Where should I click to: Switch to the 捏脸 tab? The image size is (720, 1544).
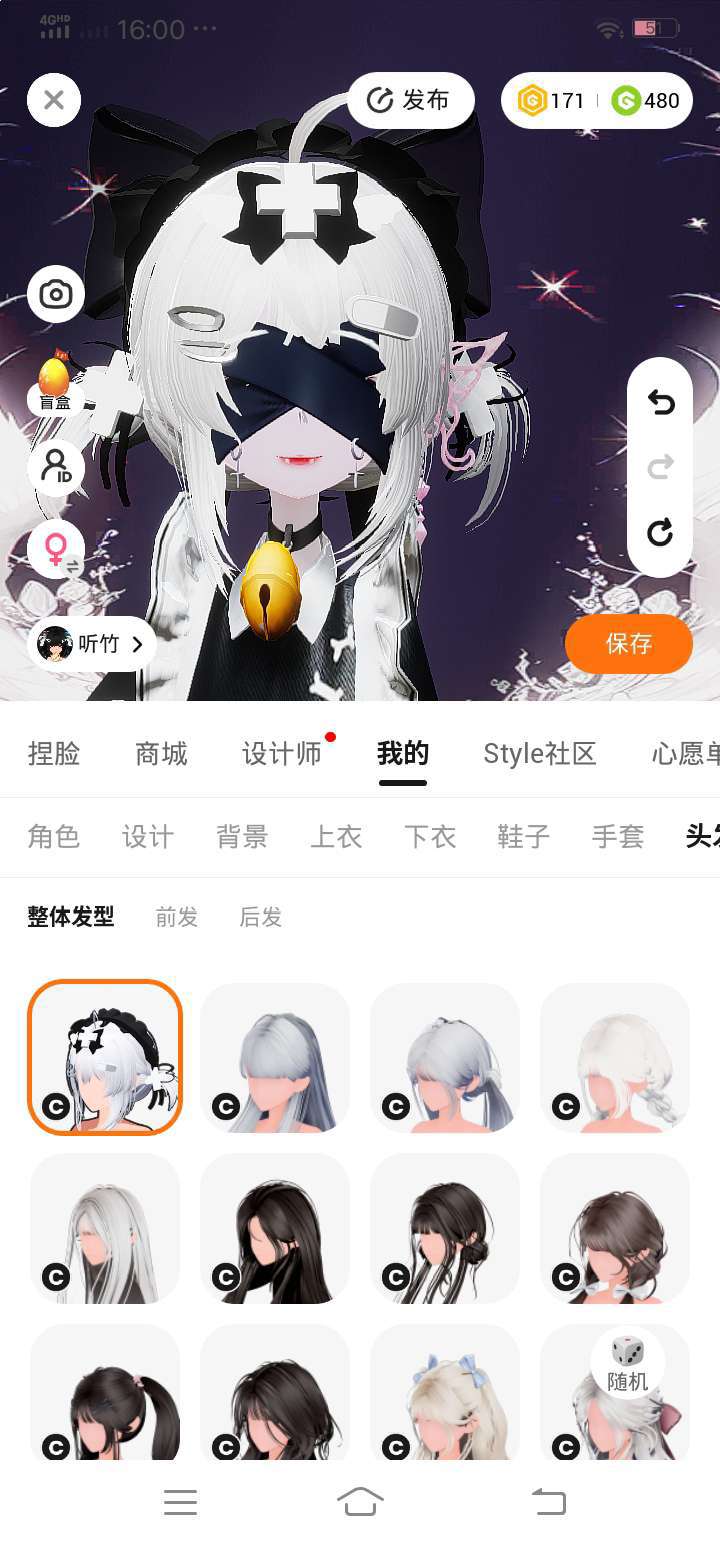coord(54,753)
